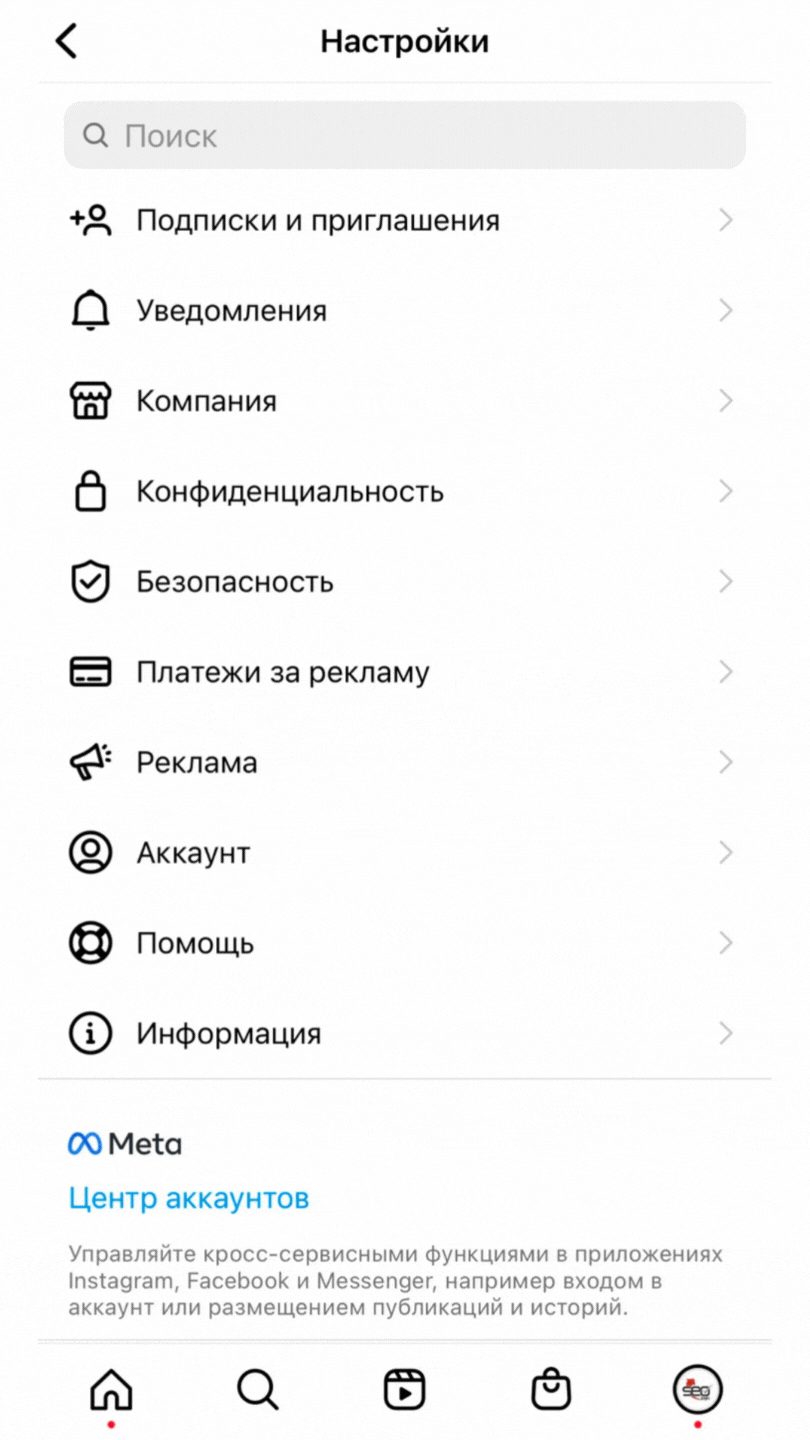Switch to the Reels tab
The height and width of the screenshot is (1440, 810).
pyautogui.click(x=405, y=1389)
